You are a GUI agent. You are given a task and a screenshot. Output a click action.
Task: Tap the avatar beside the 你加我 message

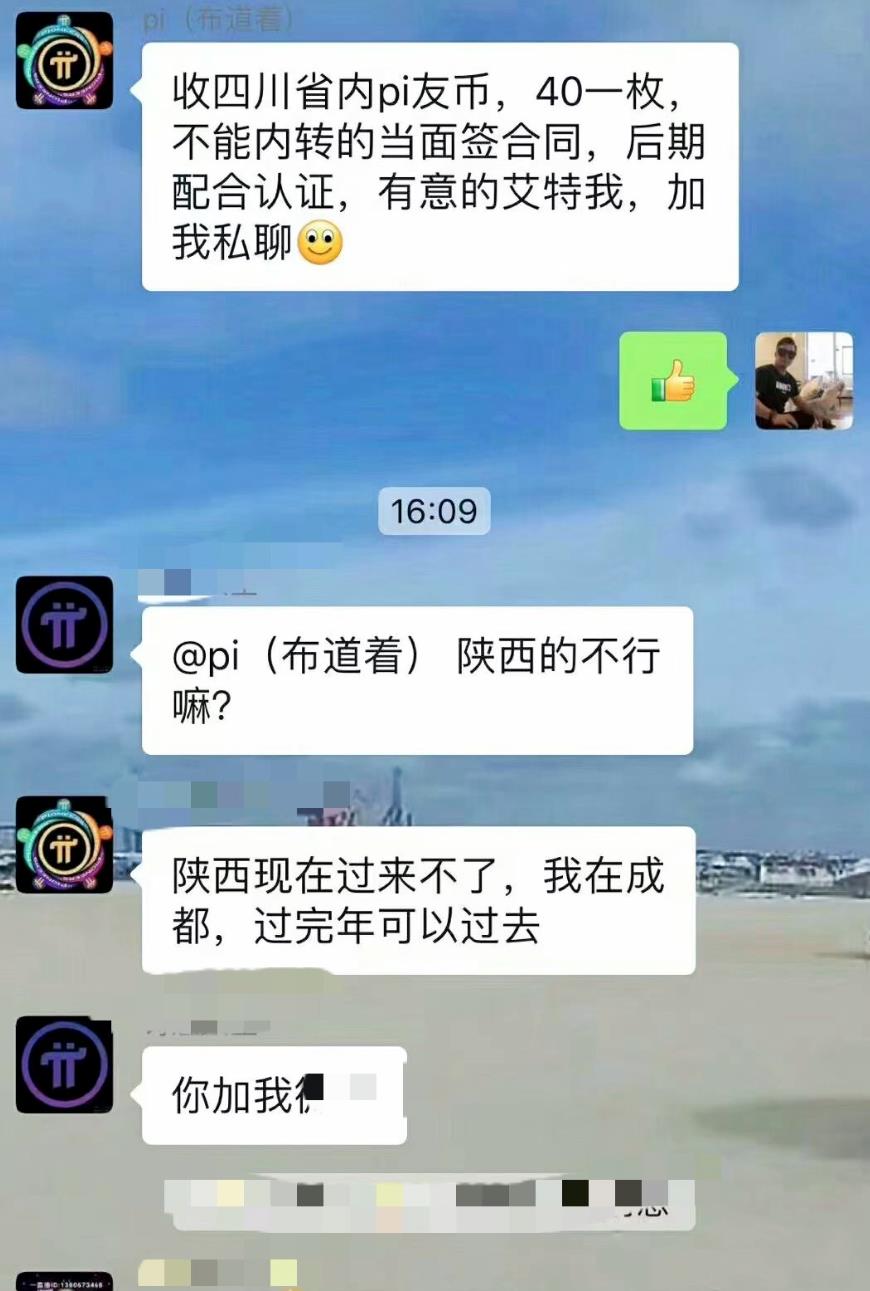point(64,1065)
